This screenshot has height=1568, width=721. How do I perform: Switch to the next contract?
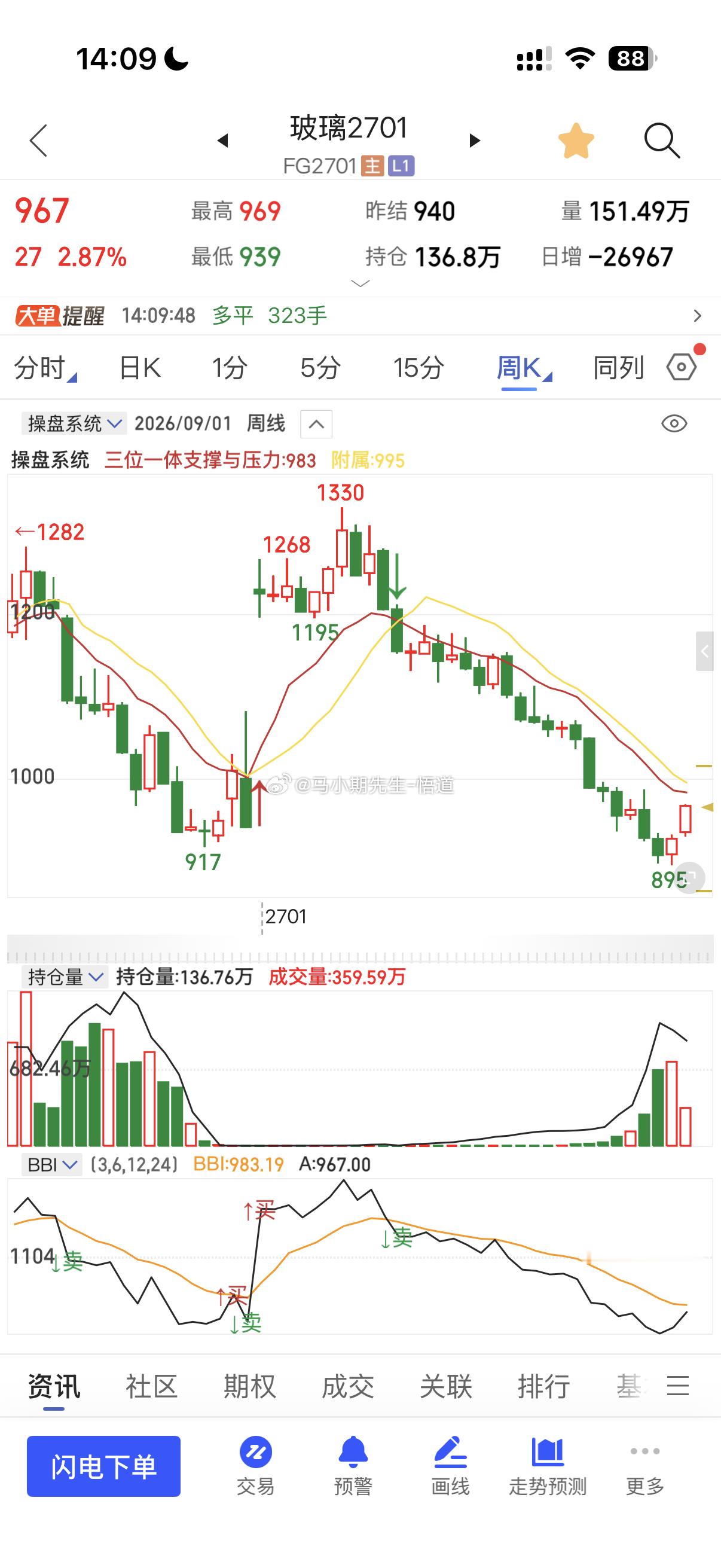point(475,141)
